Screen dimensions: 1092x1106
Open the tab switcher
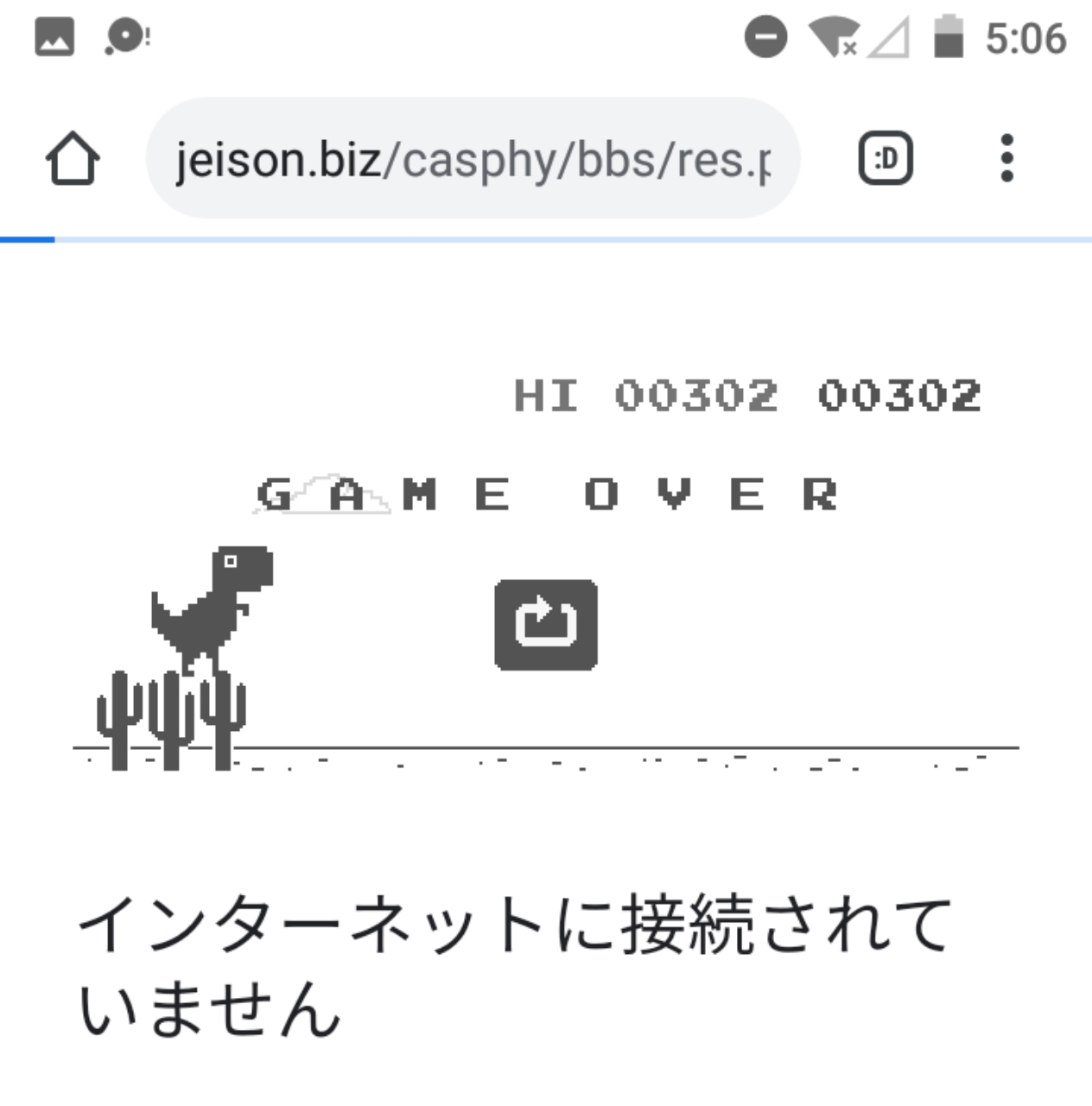[886, 159]
